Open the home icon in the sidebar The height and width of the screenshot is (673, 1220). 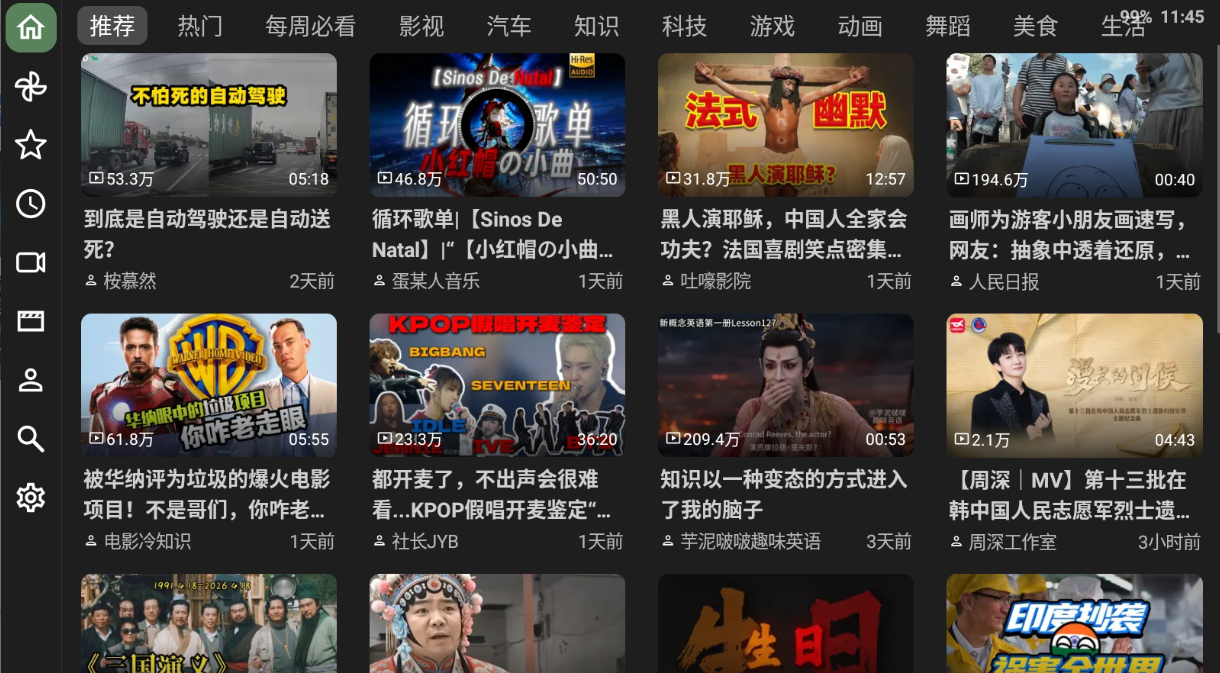pyautogui.click(x=31, y=27)
